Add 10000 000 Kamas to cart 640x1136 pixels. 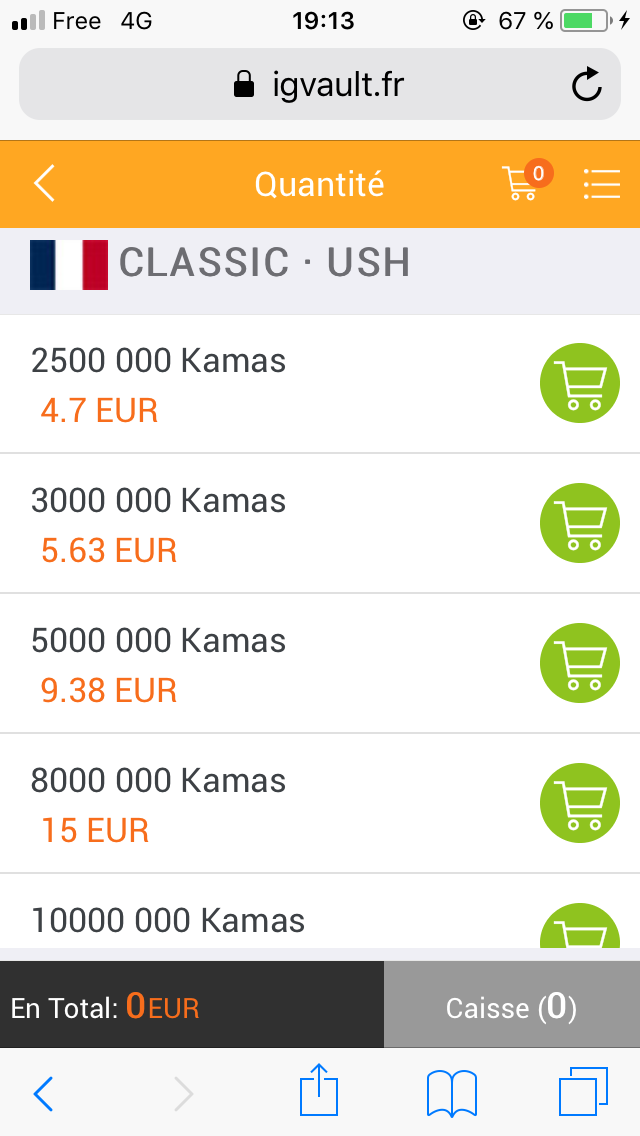coord(580,926)
